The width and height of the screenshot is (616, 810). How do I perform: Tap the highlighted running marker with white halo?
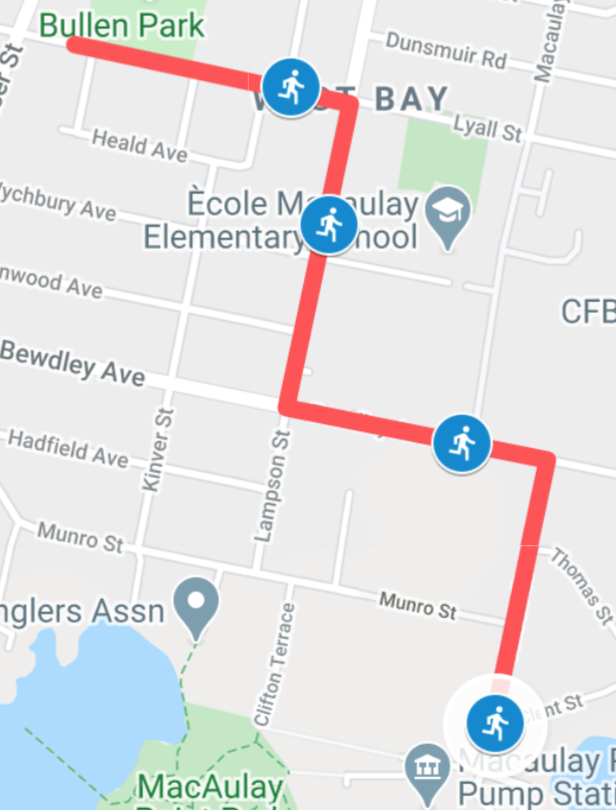496,724
